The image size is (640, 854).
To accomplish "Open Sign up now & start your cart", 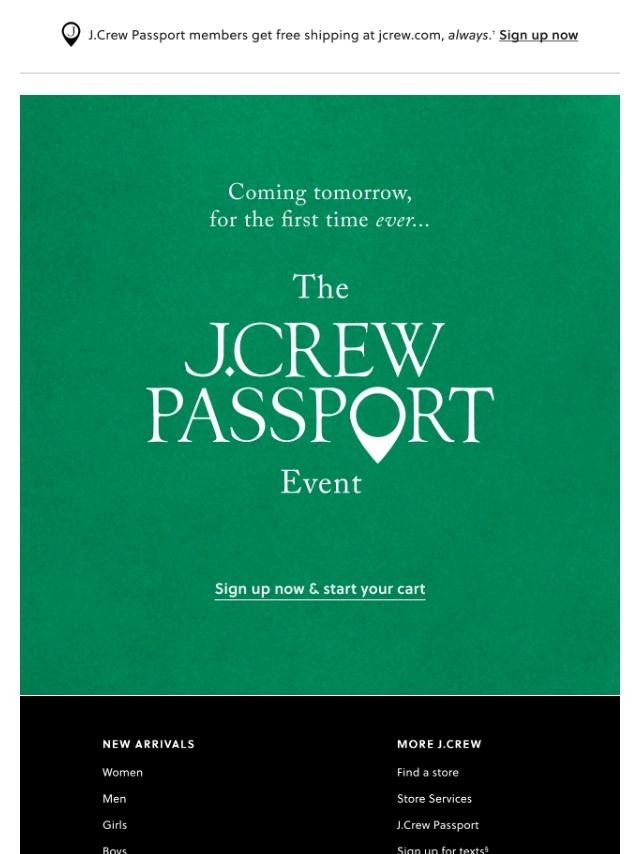I will click(x=320, y=589).
